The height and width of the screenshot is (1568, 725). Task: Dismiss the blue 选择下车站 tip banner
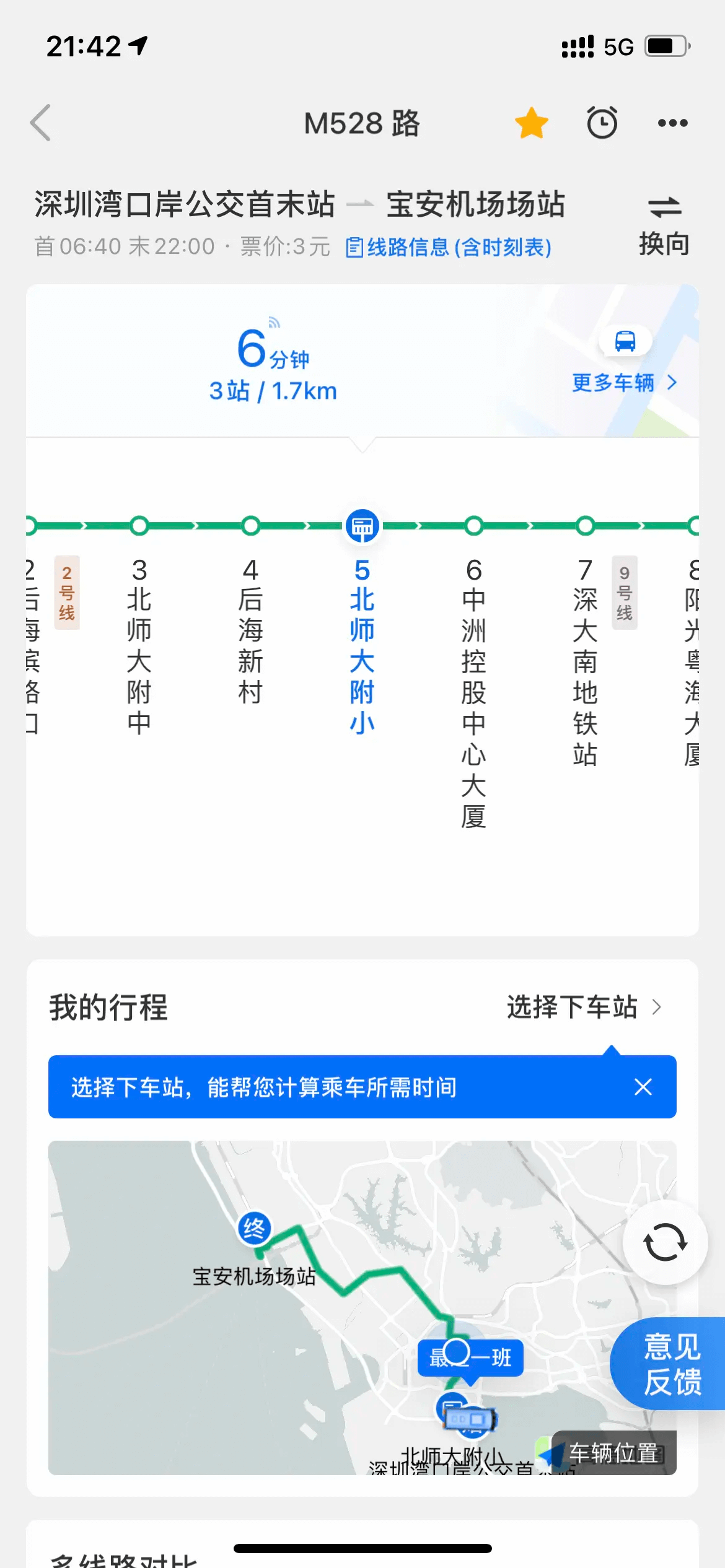(643, 1087)
